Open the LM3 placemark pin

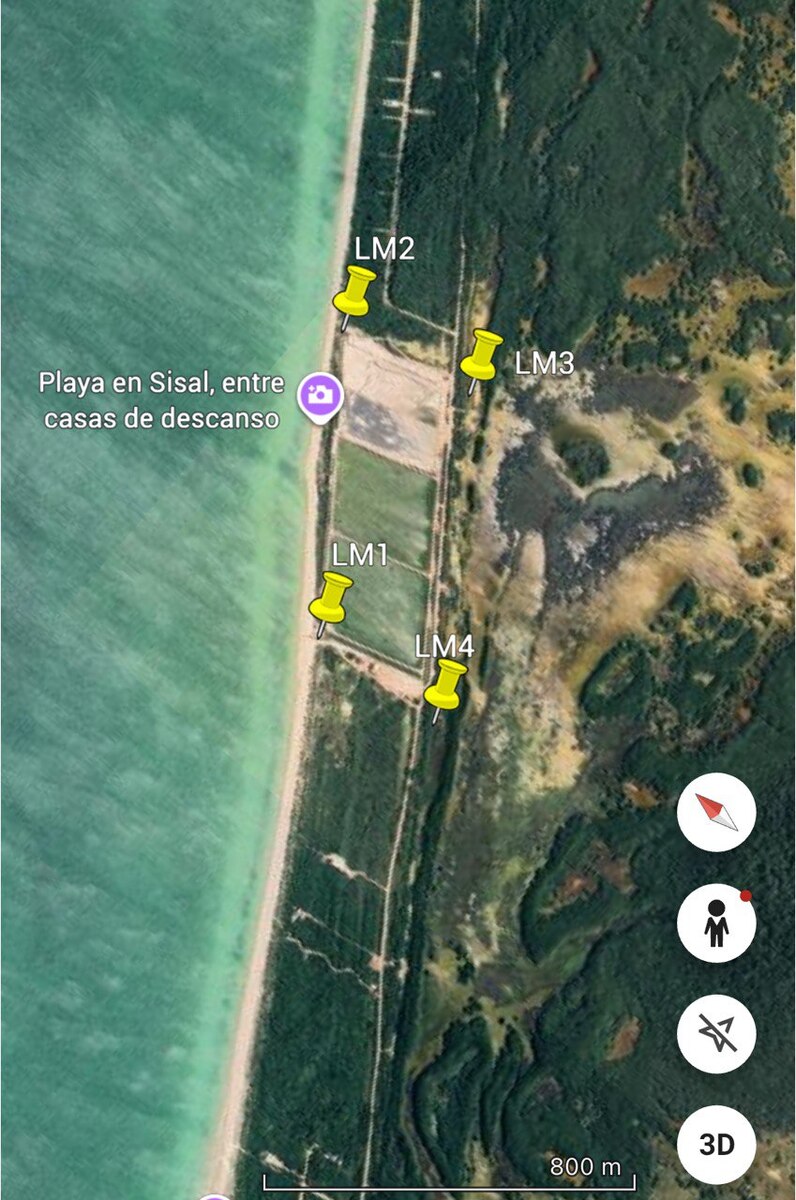tap(483, 357)
